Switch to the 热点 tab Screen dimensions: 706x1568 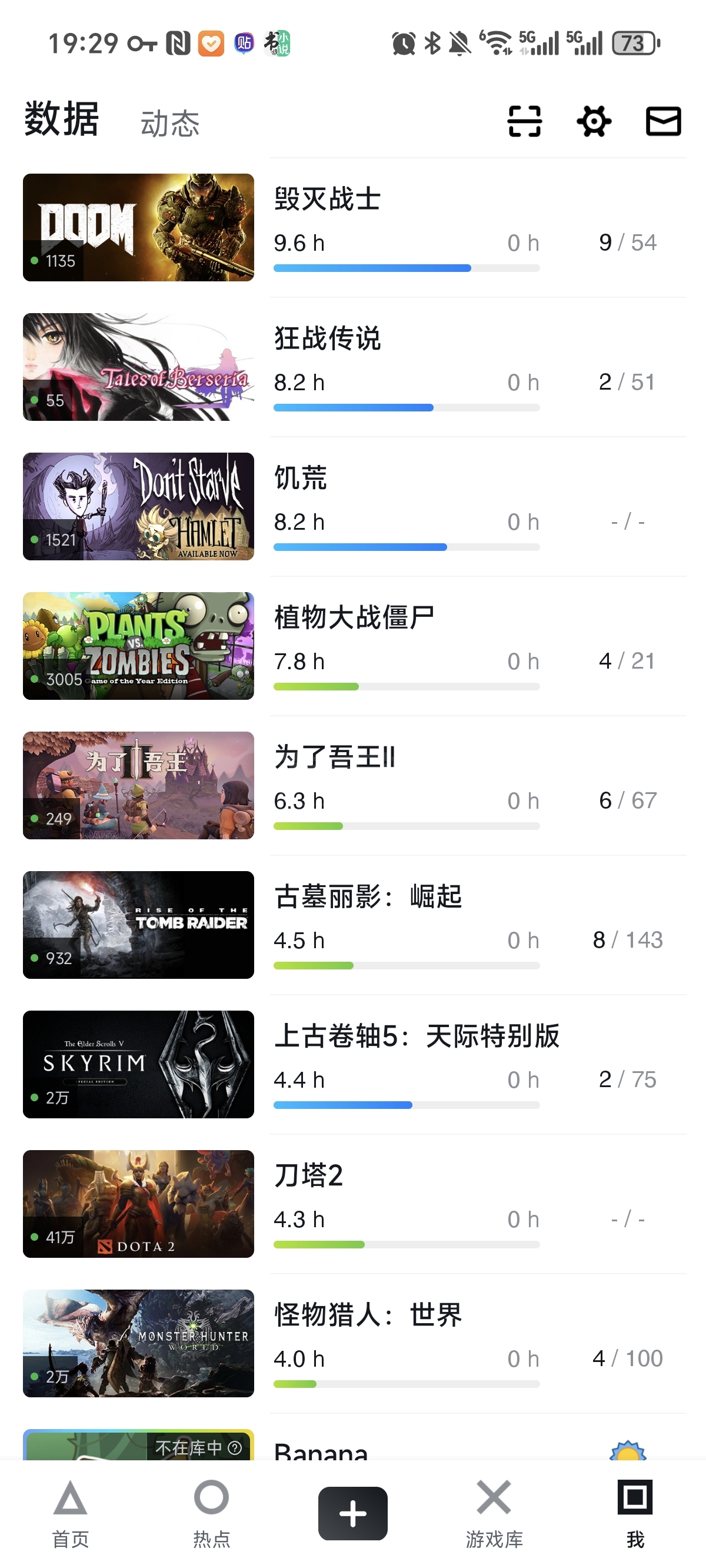pyautogui.click(x=211, y=1514)
